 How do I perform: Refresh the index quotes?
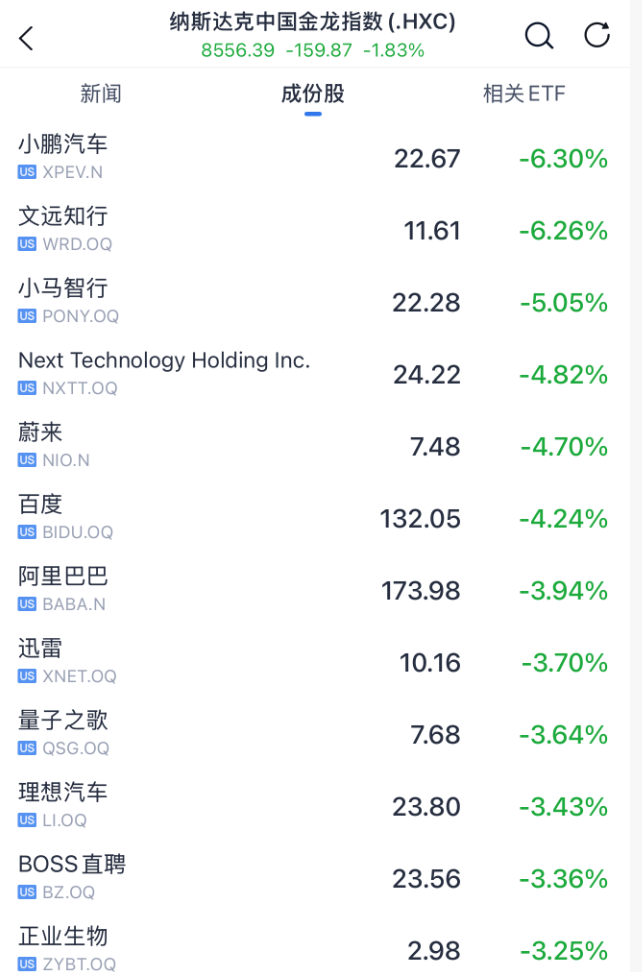[x=597, y=36]
